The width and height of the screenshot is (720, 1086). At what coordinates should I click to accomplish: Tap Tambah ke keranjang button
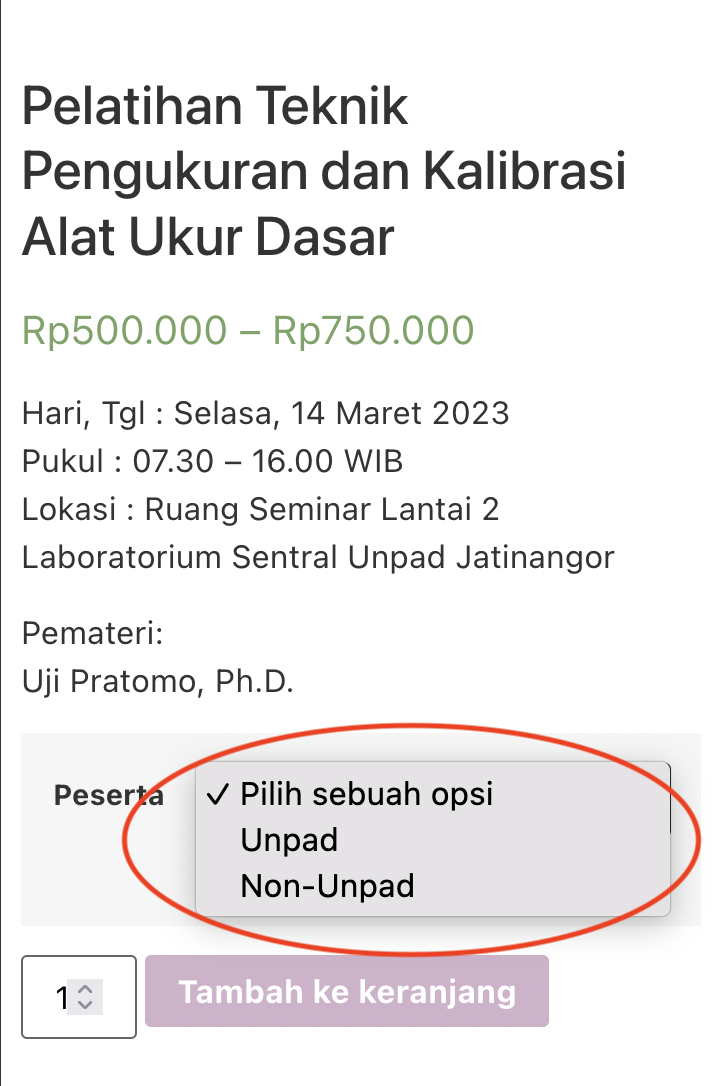pyautogui.click(x=347, y=992)
